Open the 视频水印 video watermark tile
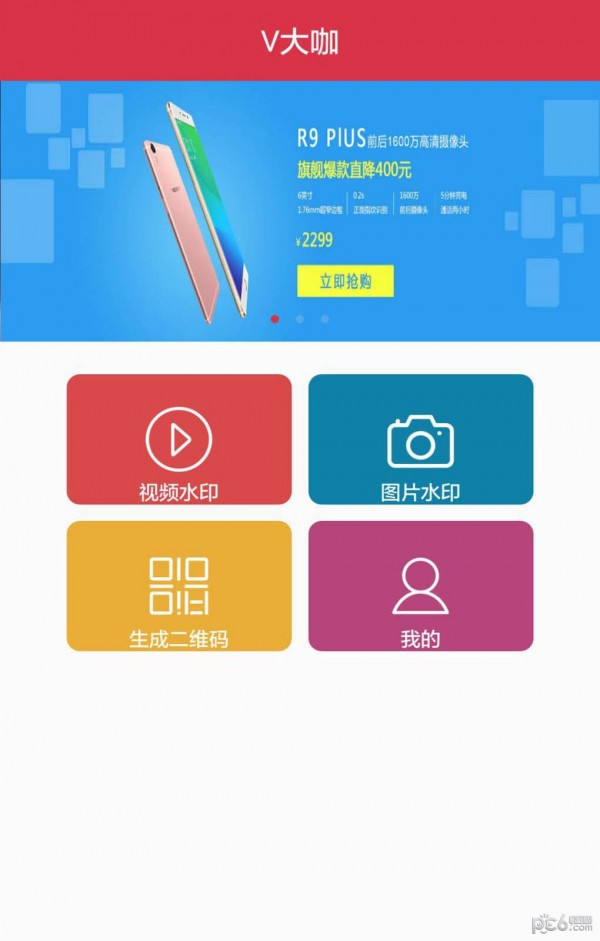 tap(179, 440)
